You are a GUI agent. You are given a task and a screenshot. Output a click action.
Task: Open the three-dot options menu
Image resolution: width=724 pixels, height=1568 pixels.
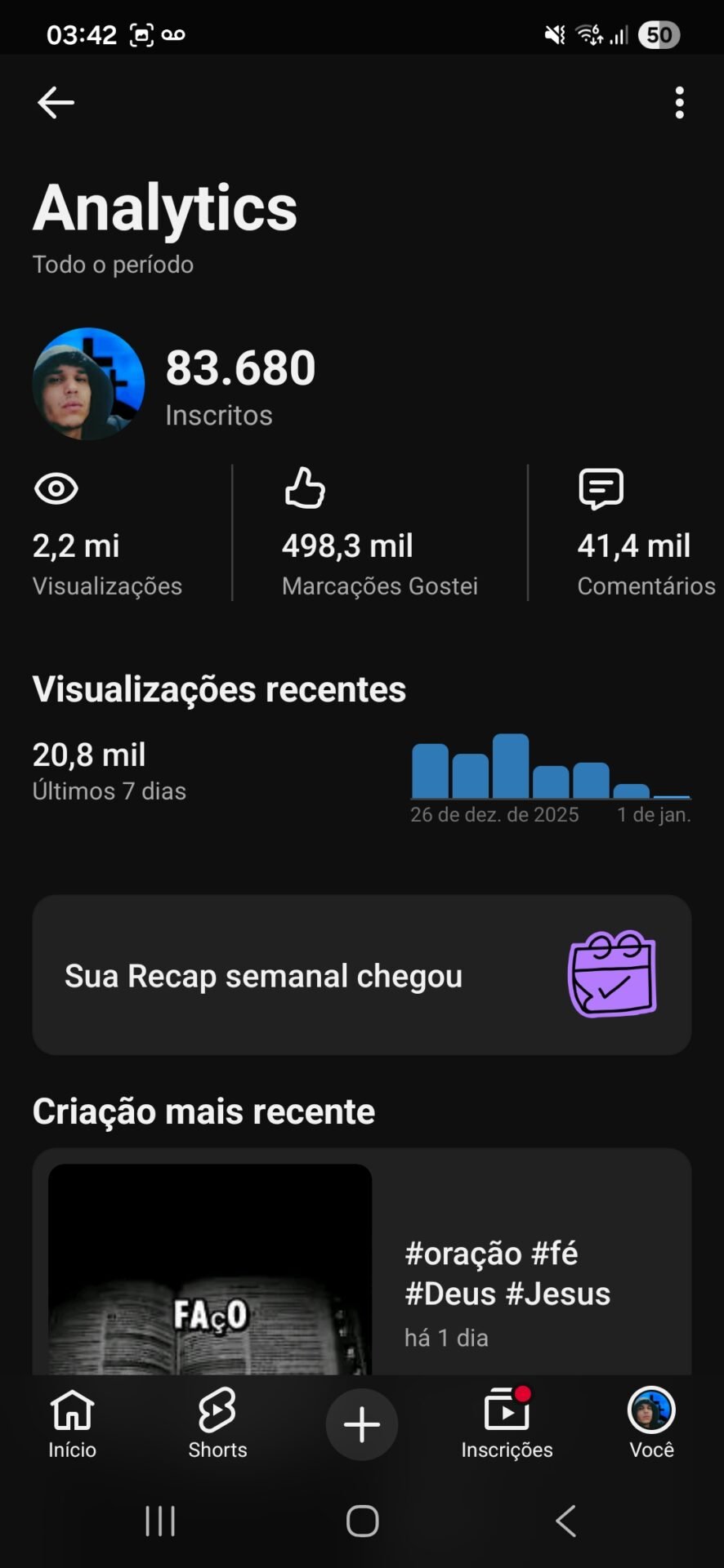click(x=679, y=101)
